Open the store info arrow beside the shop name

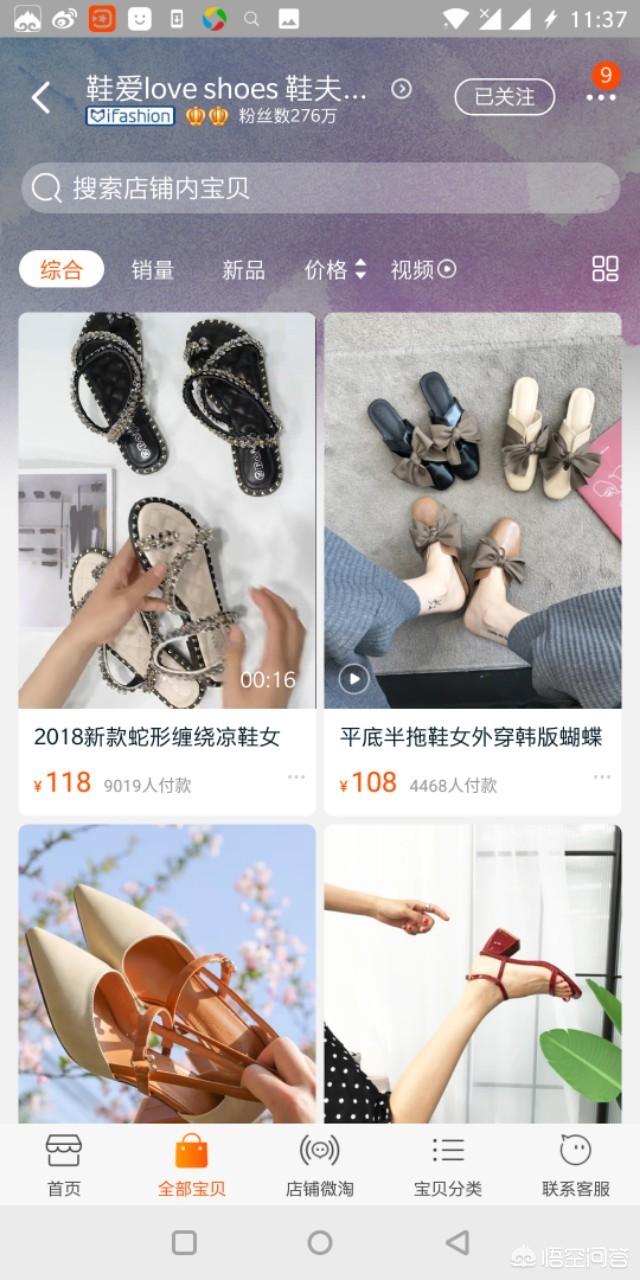(x=401, y=89)
